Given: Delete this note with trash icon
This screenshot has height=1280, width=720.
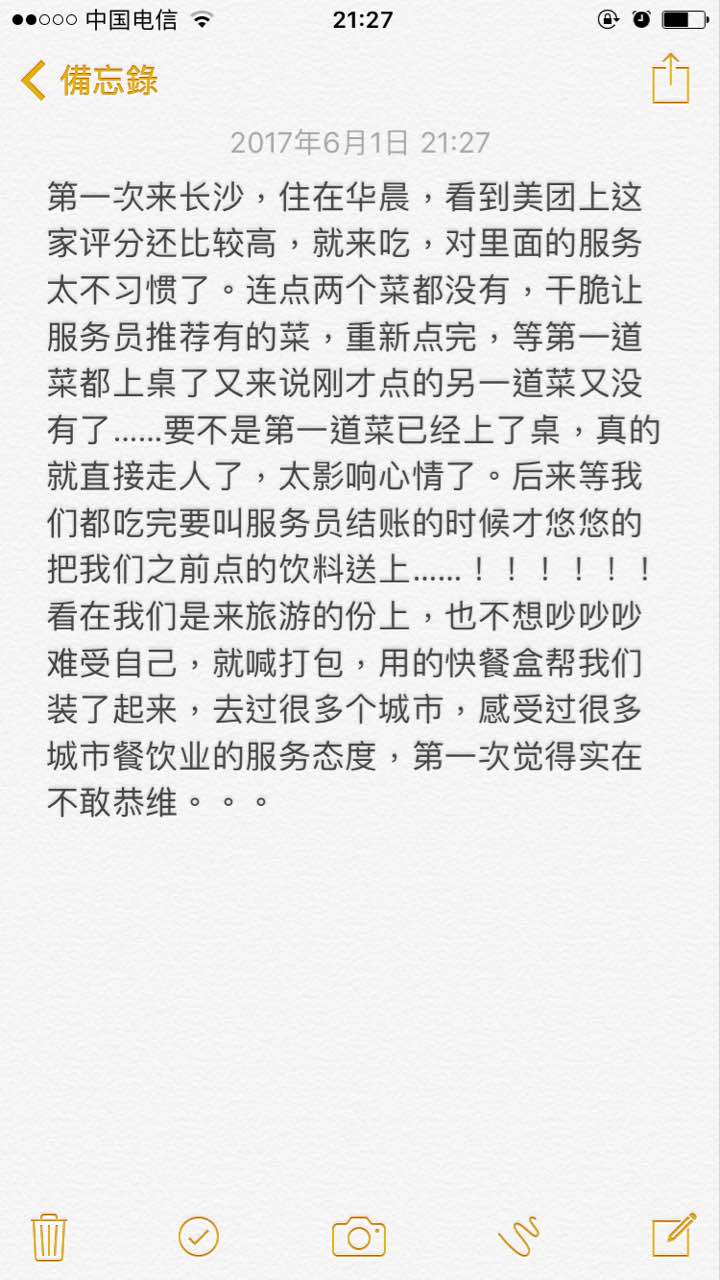Looking at the screenshot, I should [x=49, y=1236].
